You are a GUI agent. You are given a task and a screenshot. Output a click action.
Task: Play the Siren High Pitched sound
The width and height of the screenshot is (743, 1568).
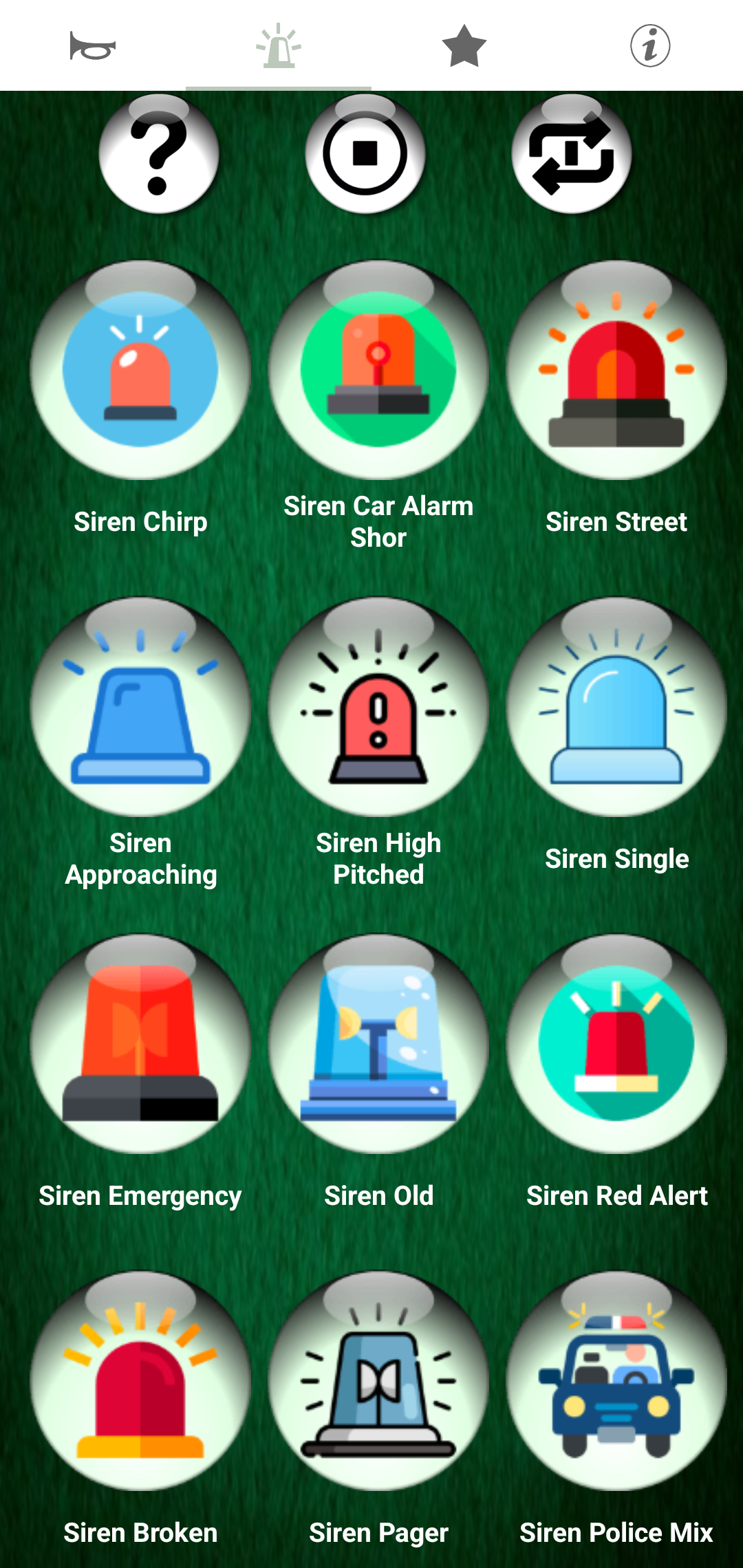coord(378,707)
